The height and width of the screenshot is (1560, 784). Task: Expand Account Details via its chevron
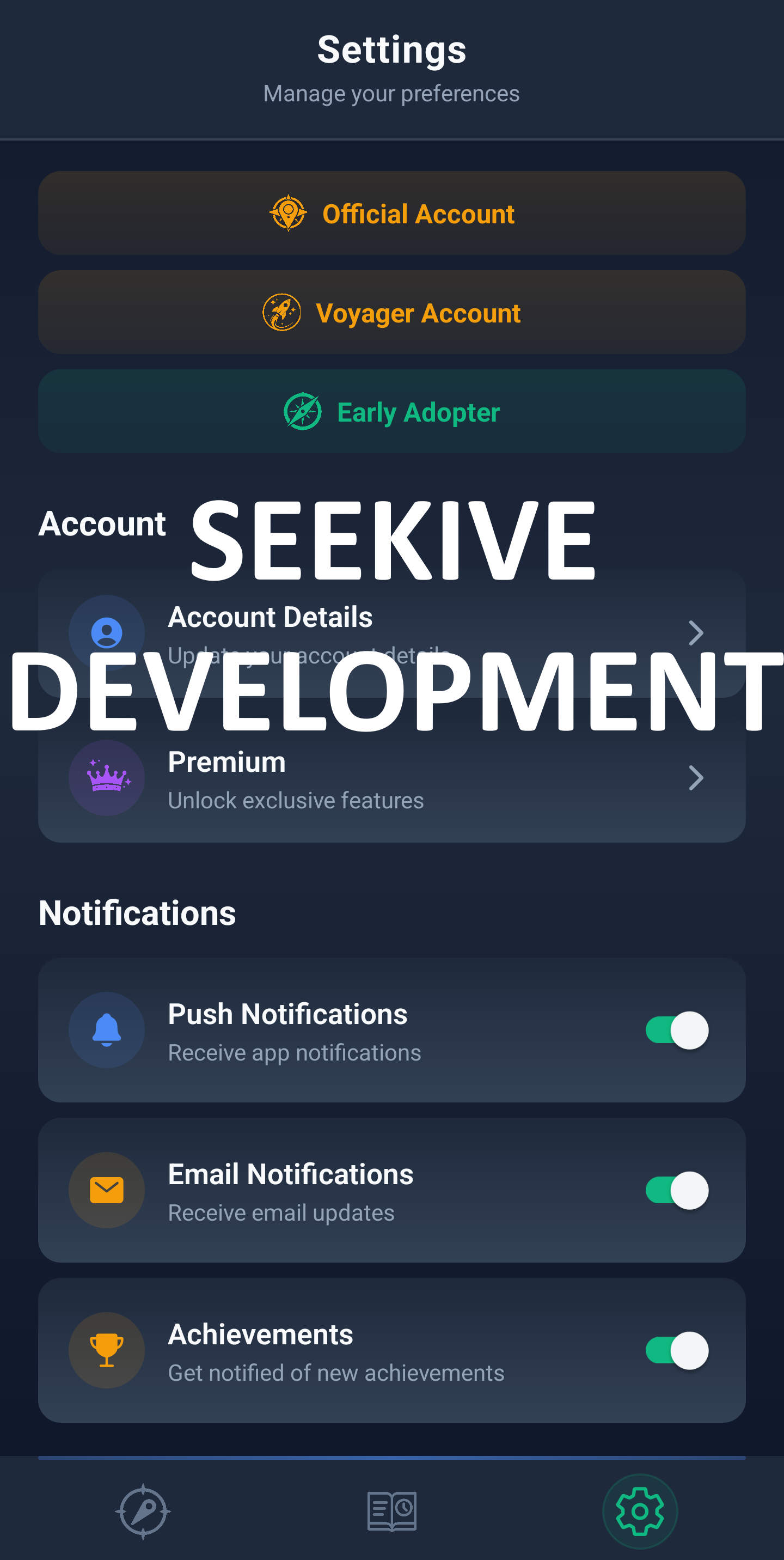pos(697,632)
